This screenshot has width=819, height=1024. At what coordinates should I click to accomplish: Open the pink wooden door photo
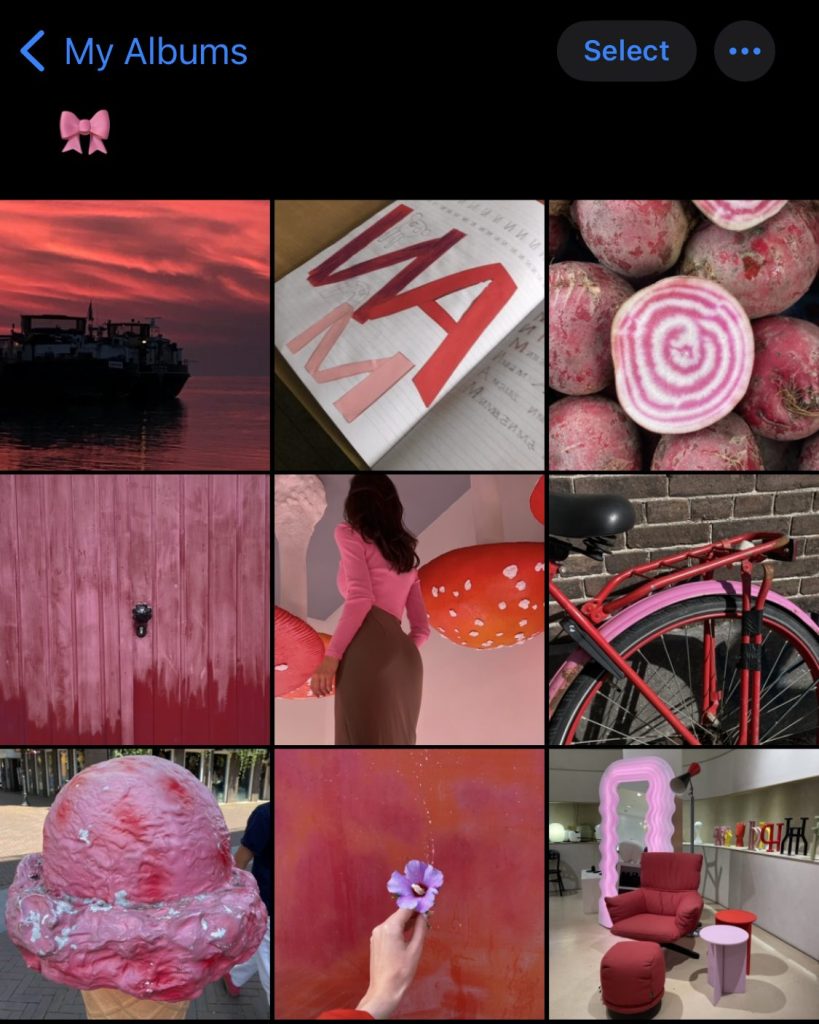[134, 609]
